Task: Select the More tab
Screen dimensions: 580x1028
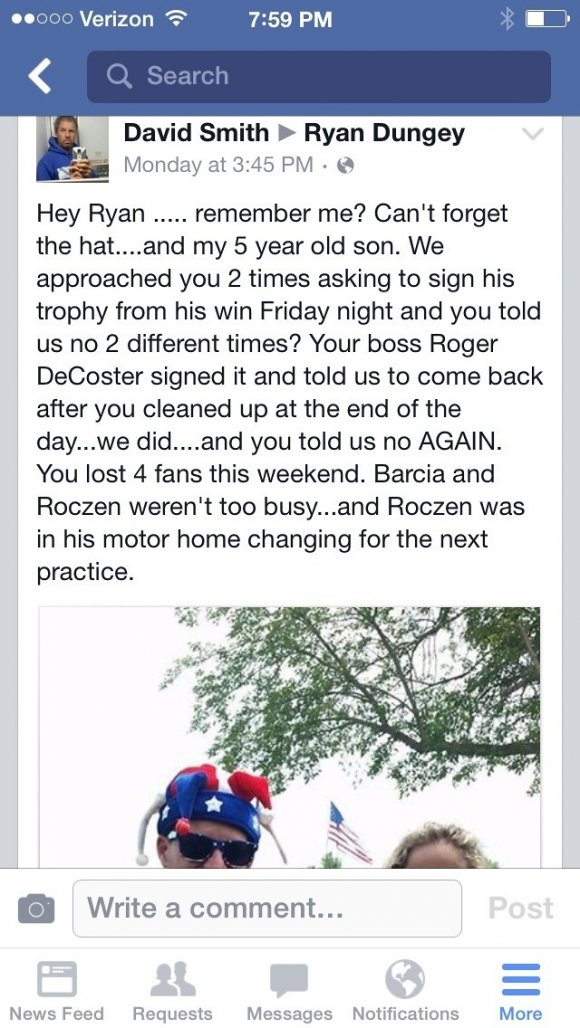Action: [521, 991]
